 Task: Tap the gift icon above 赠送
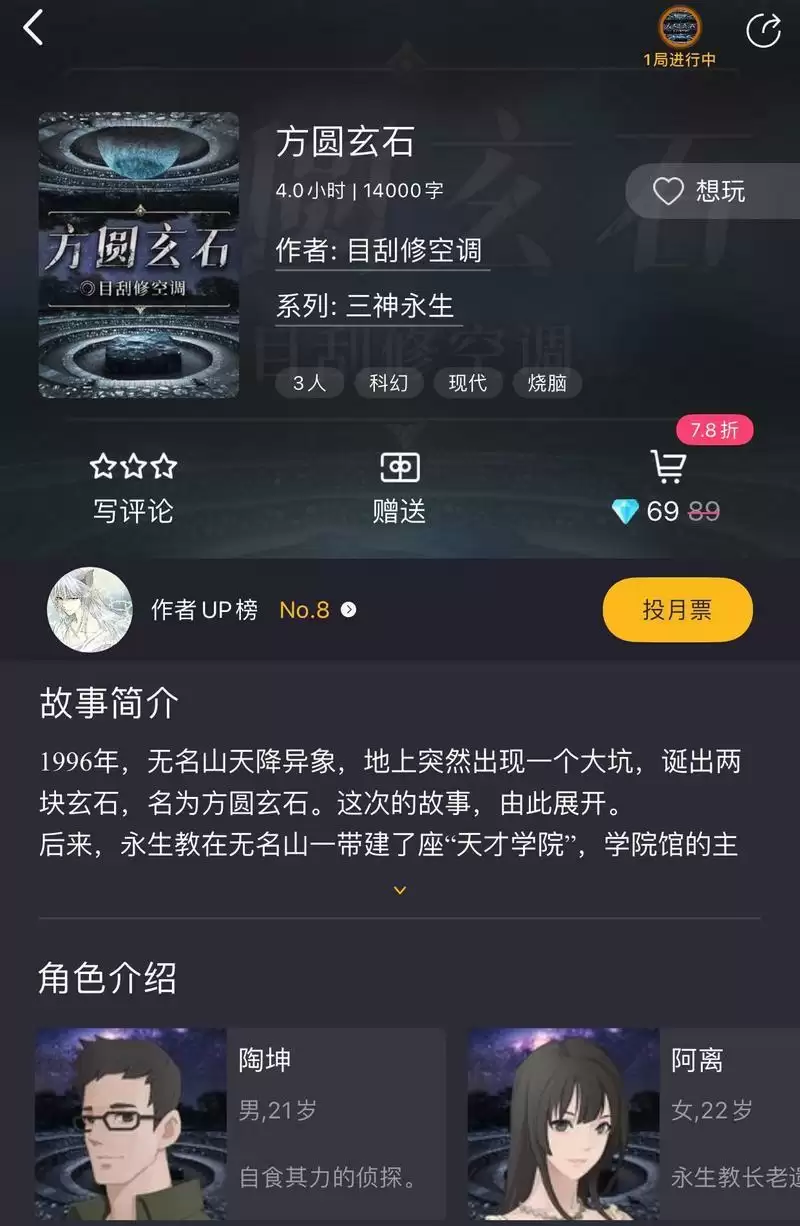tap(399, 467)
